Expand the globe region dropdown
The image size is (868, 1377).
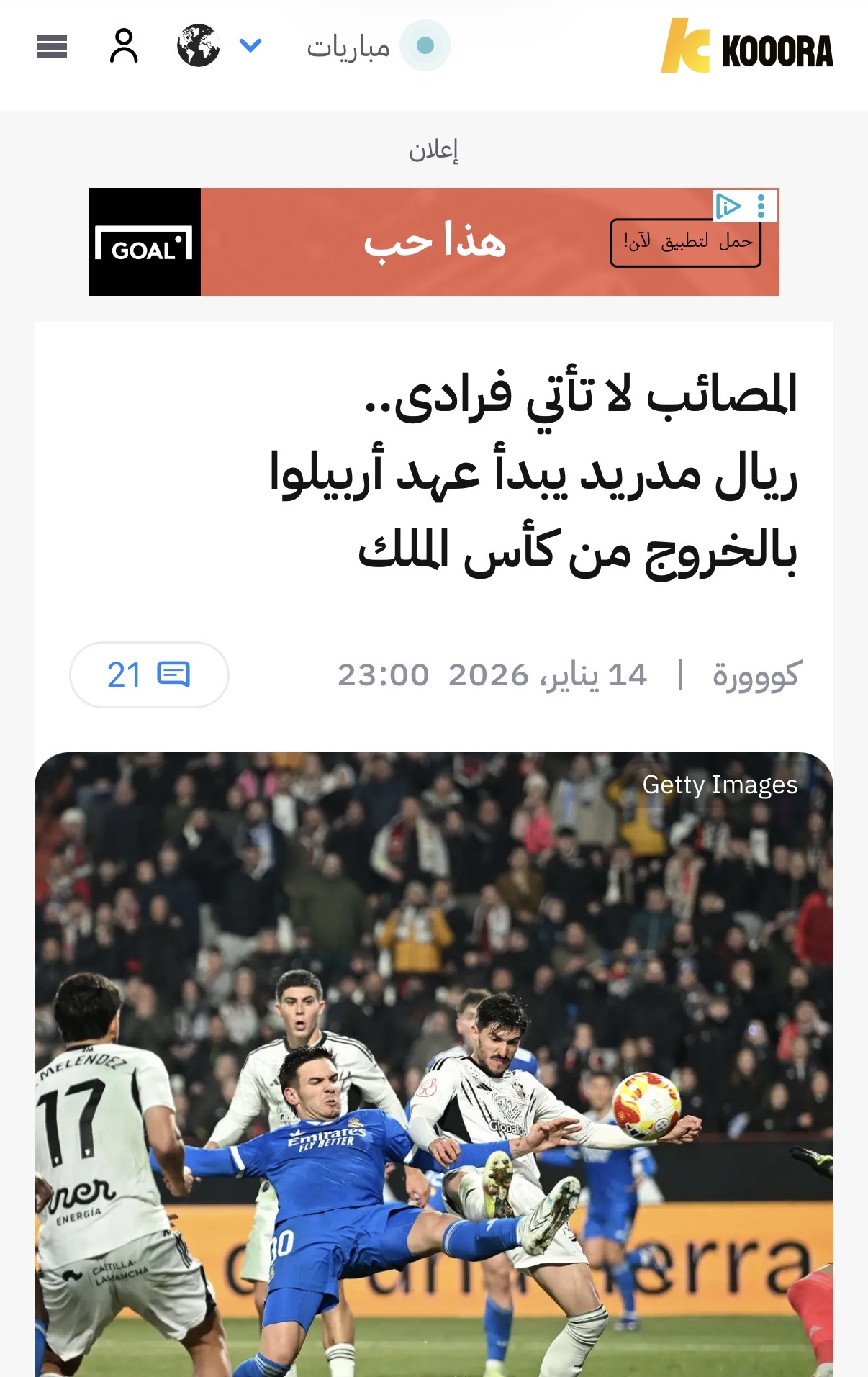pos(250,46)
